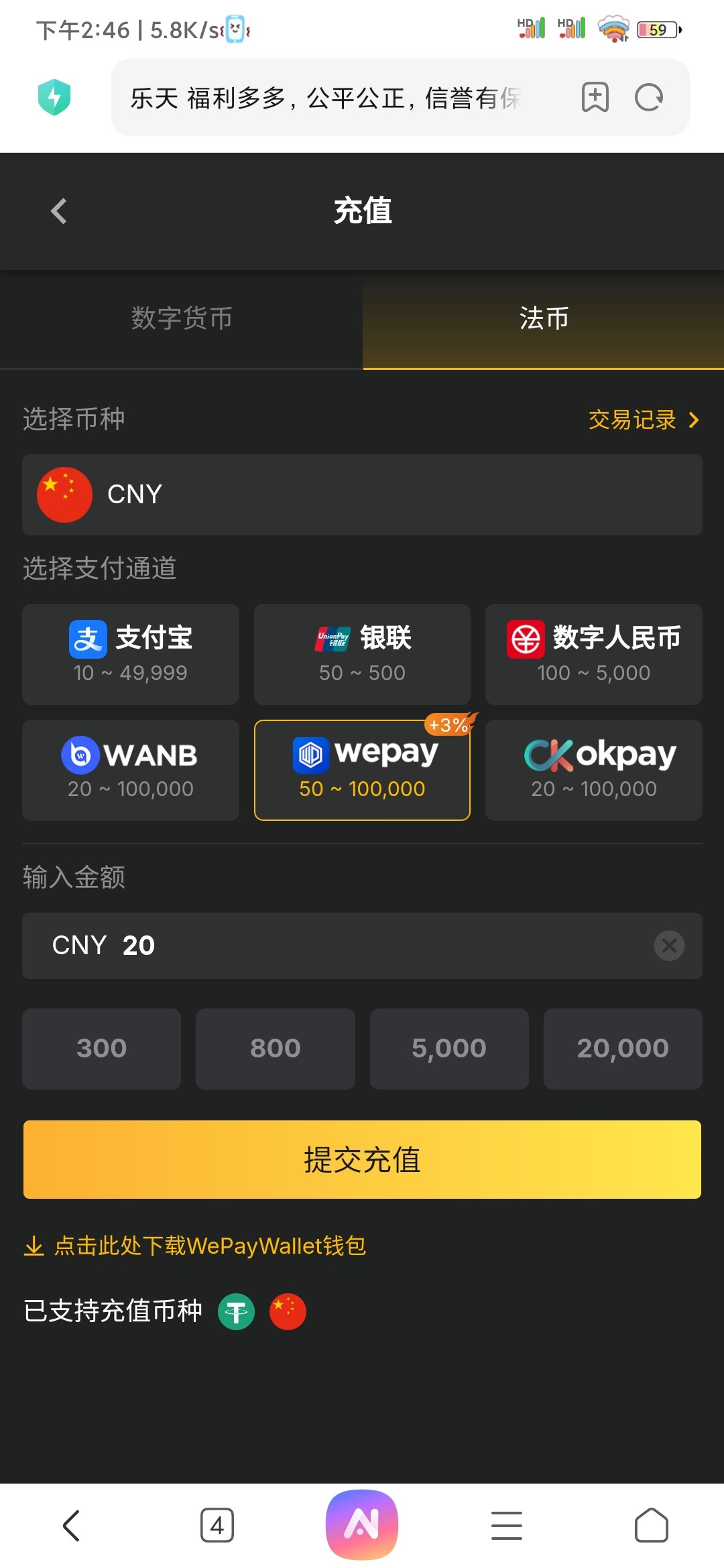Switch to the 数字货币 tab
Screen dimensions: 724x1568
(x=181, y=318)
